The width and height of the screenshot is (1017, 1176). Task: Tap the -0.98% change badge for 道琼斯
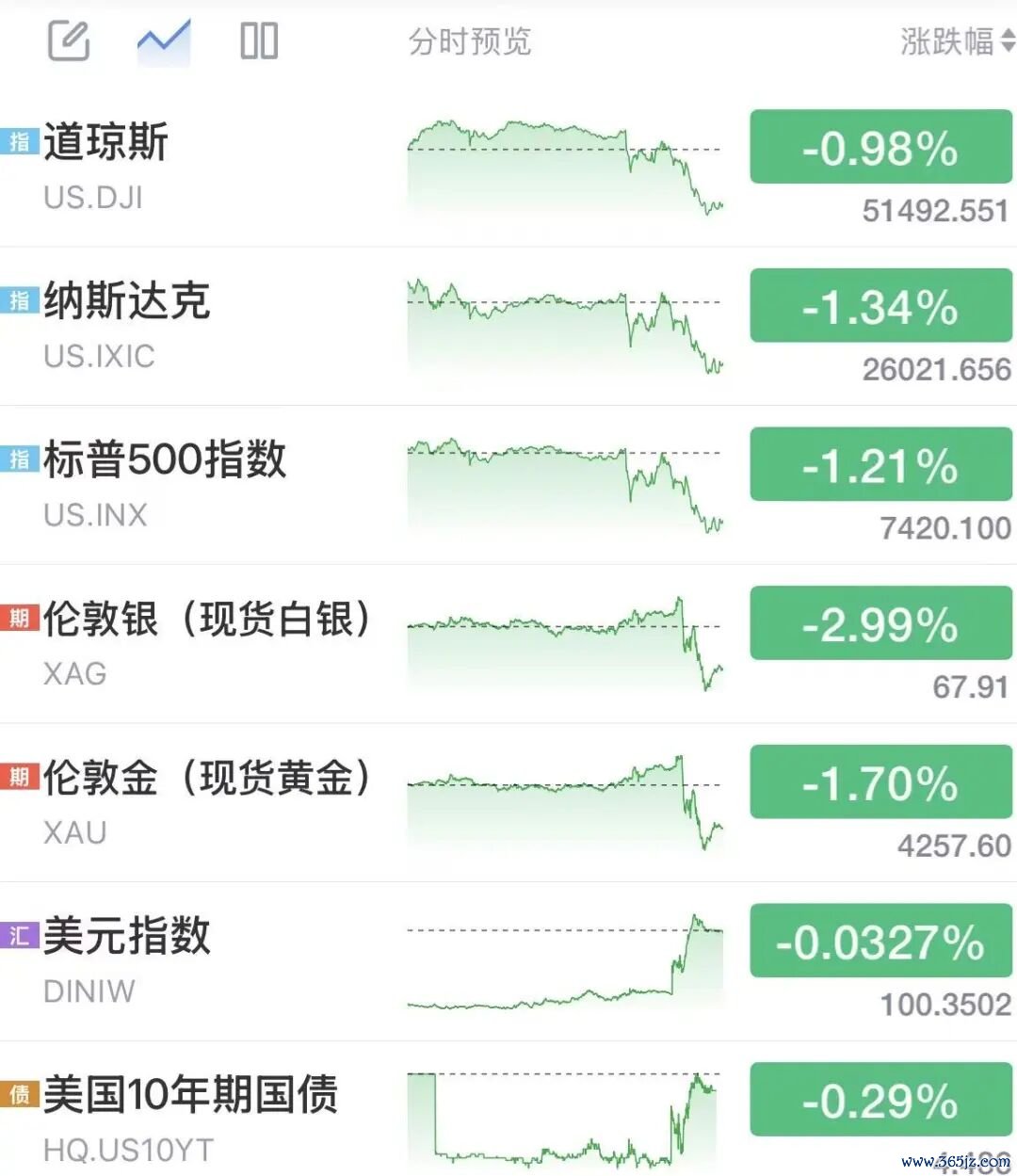coord(880,147)
